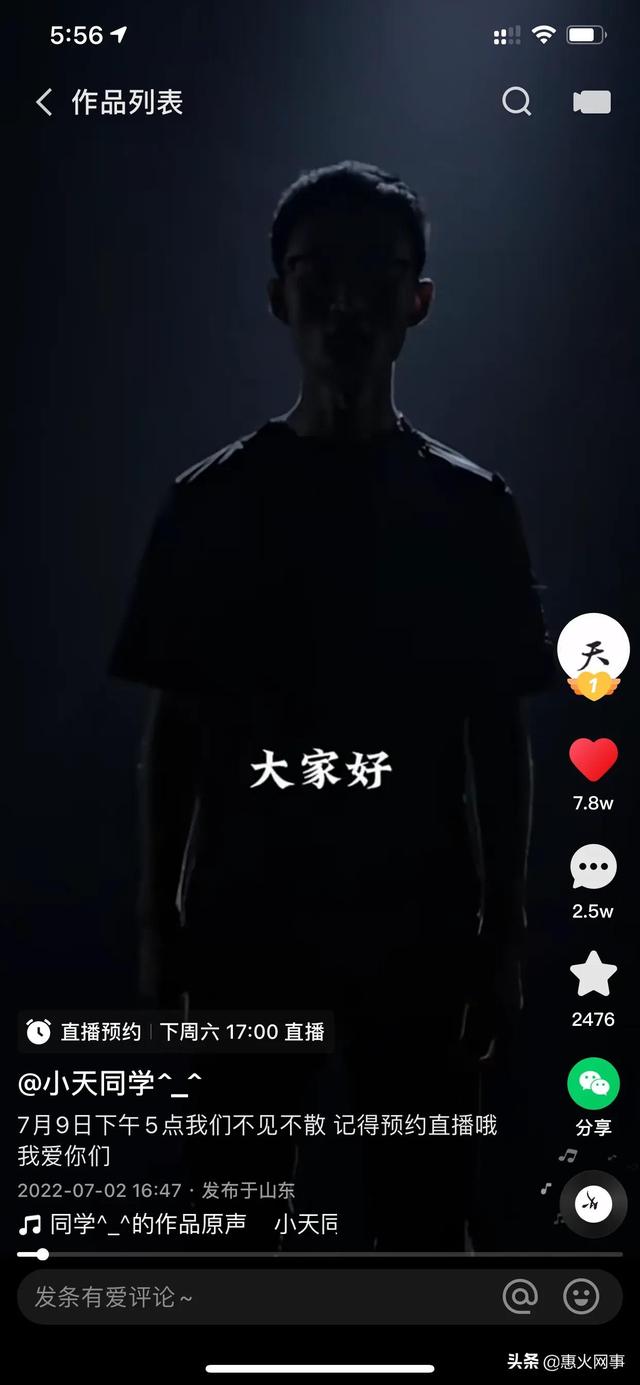Open the emoji picker icon
The height and width of the screenshot is (1385, 640).
point(581,1297)
